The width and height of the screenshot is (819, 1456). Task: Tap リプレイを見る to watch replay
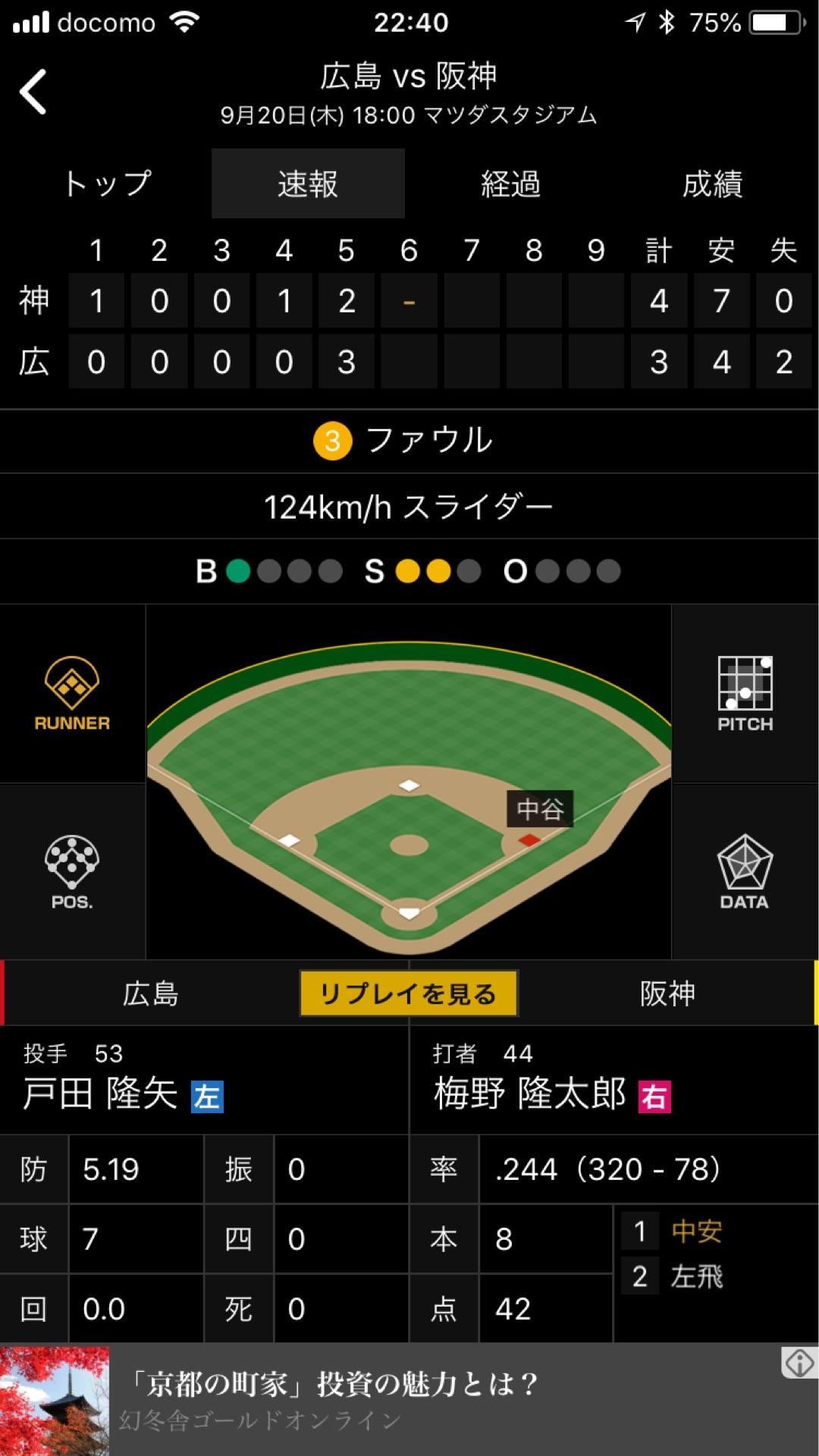pyautogui.click(x=409, y=993)
